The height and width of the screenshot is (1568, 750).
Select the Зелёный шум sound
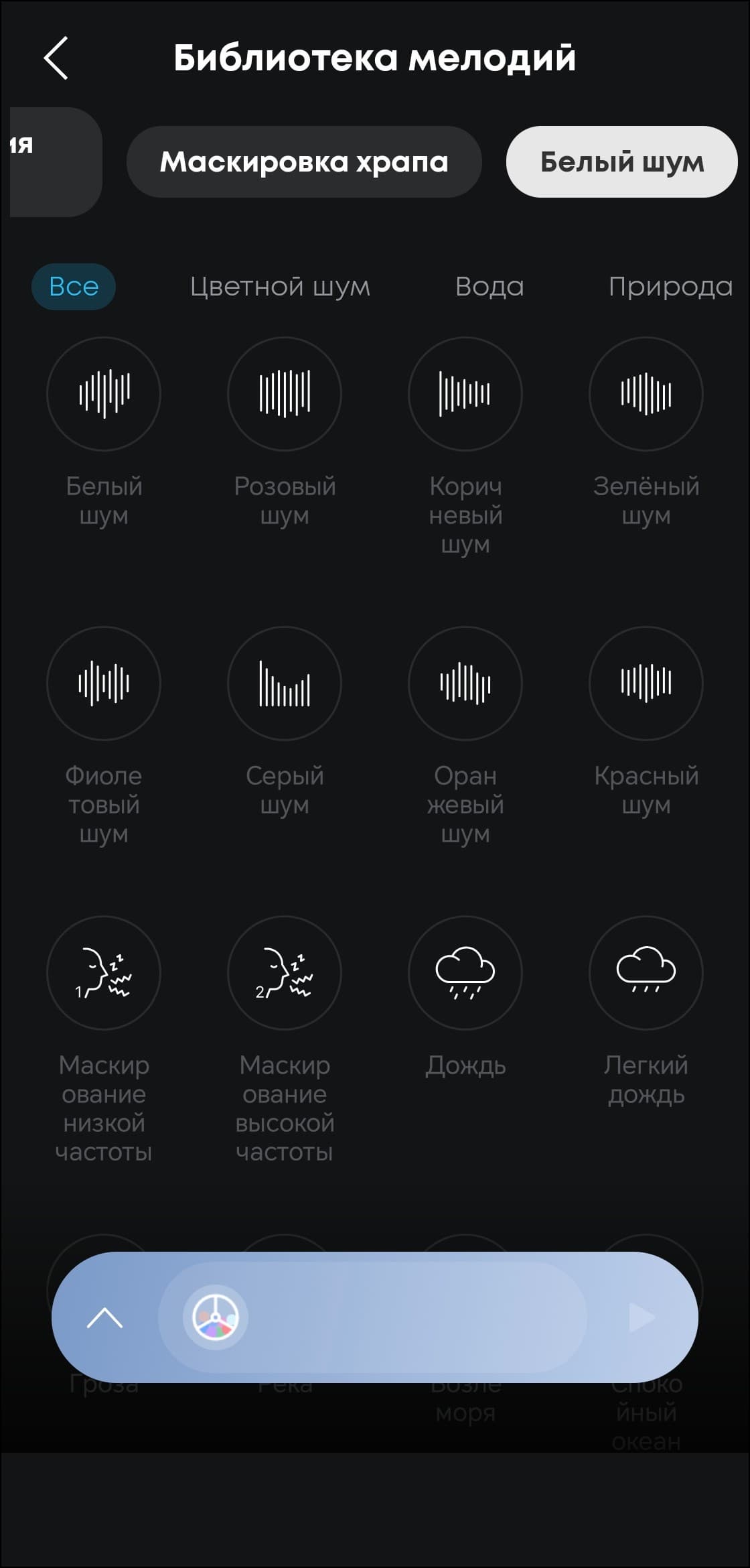pyautogui.click(x=646, y=394)
